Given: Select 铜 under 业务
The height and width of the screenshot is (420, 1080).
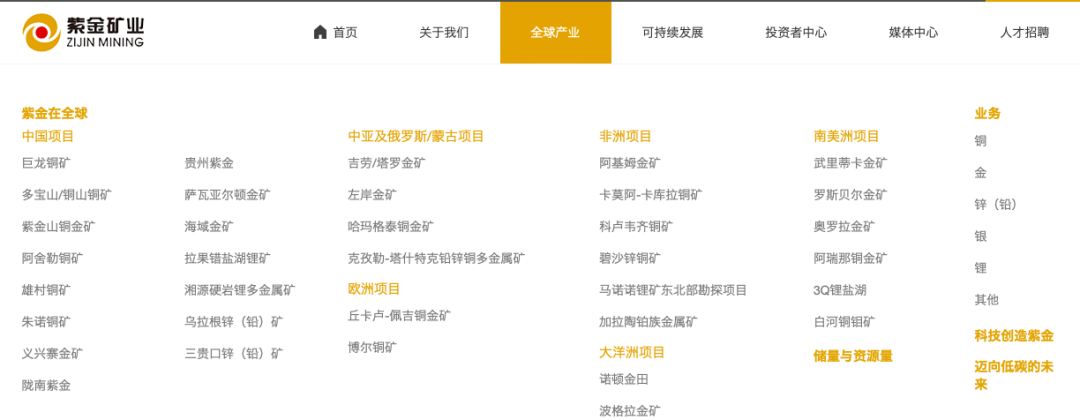Looking at the screenshot, I should tap(980, 141).
